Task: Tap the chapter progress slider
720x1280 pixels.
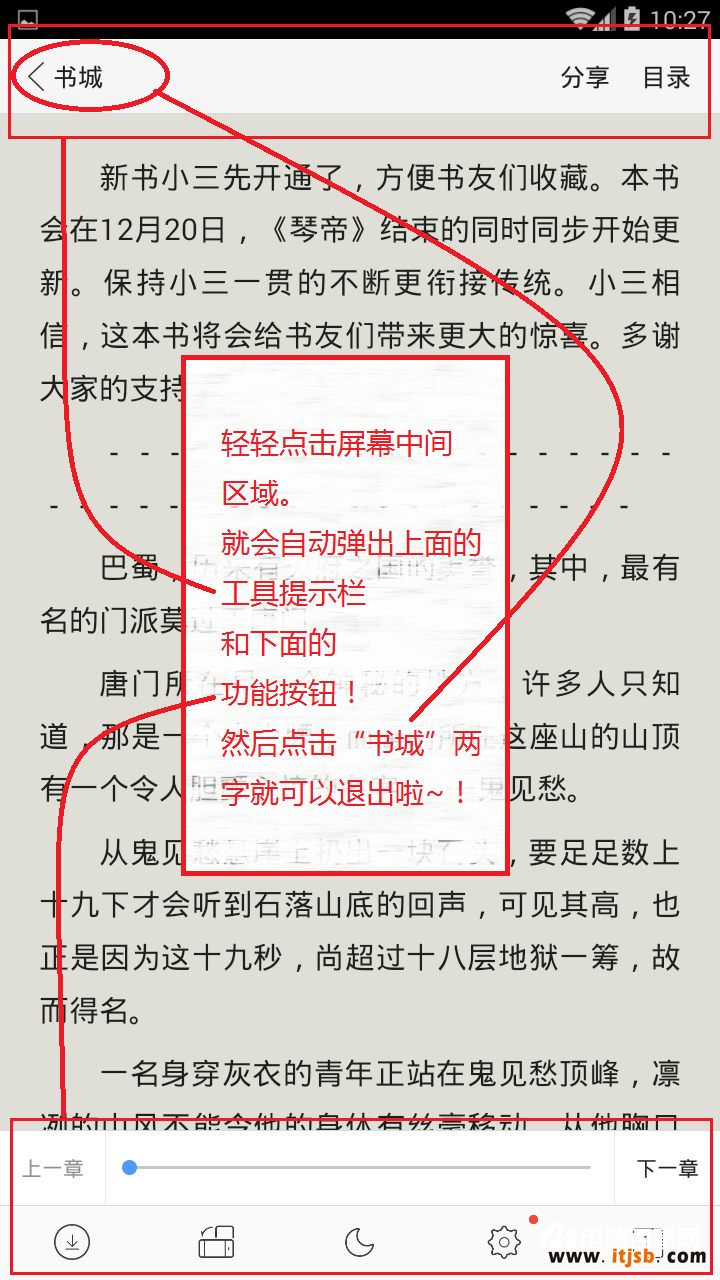Action: 358,1167
